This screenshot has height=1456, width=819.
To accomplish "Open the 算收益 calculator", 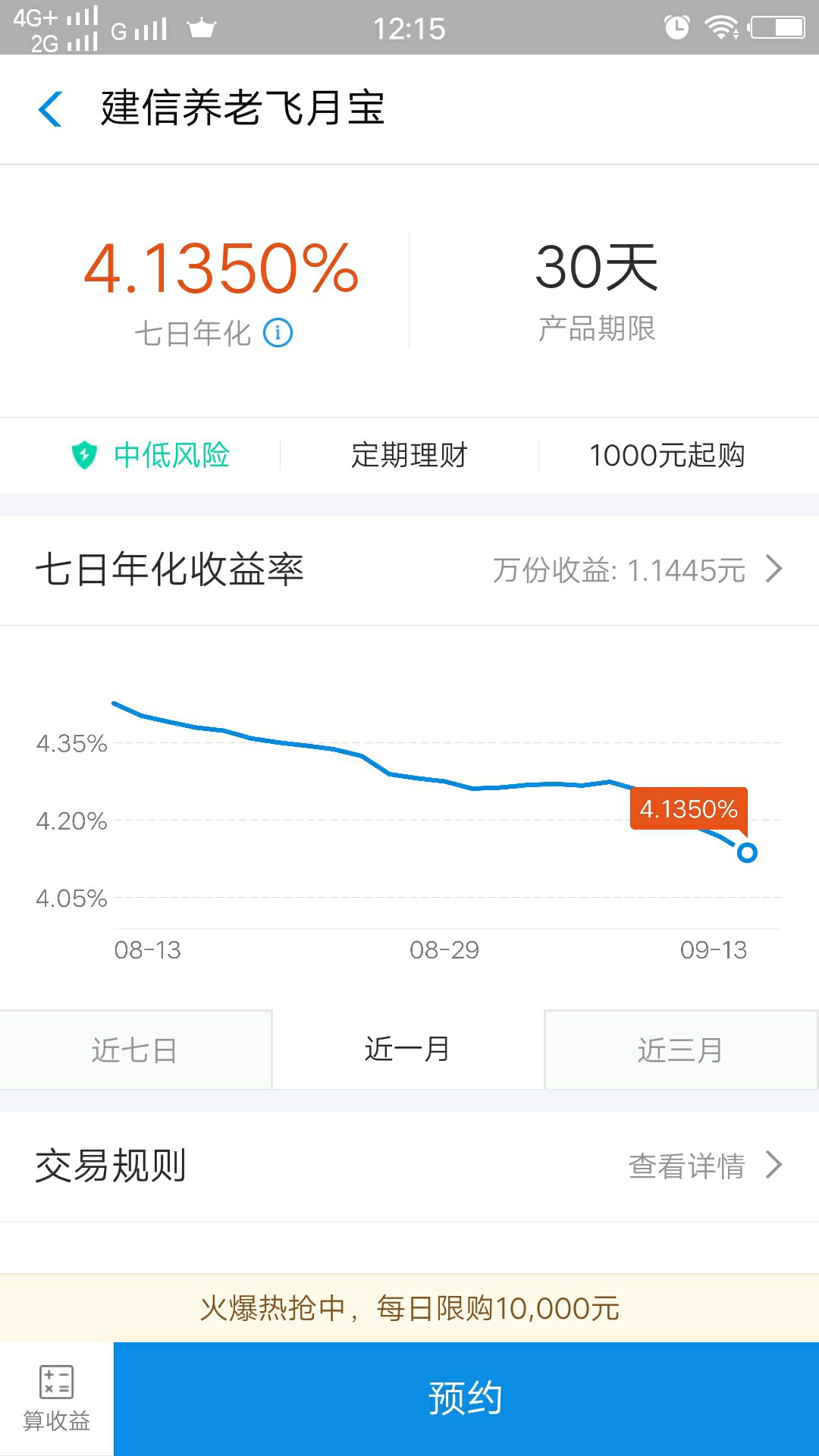I will click(x=57, y=1398).
